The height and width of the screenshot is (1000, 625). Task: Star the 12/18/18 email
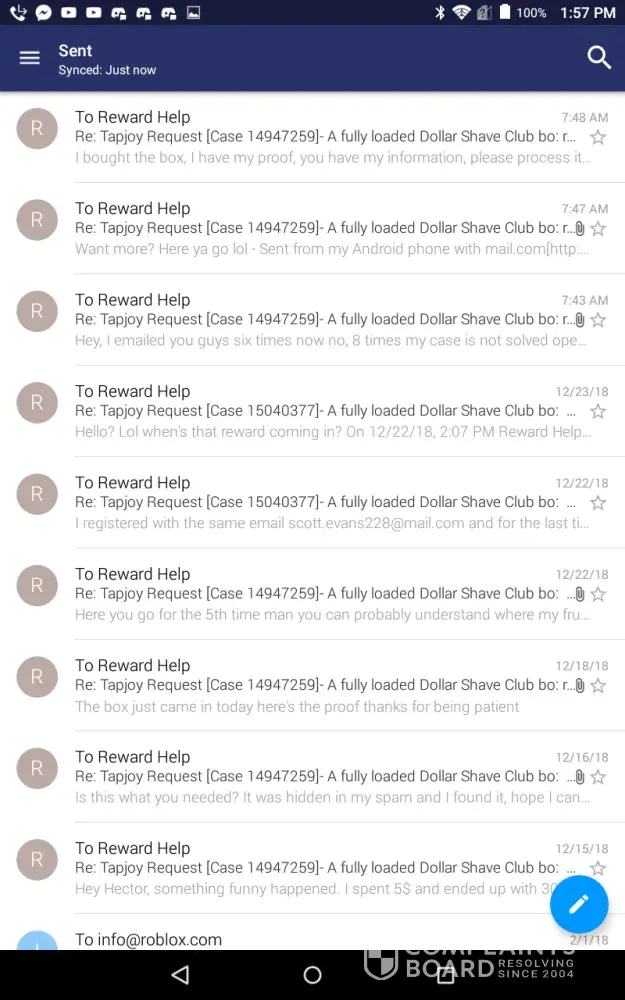598,686
